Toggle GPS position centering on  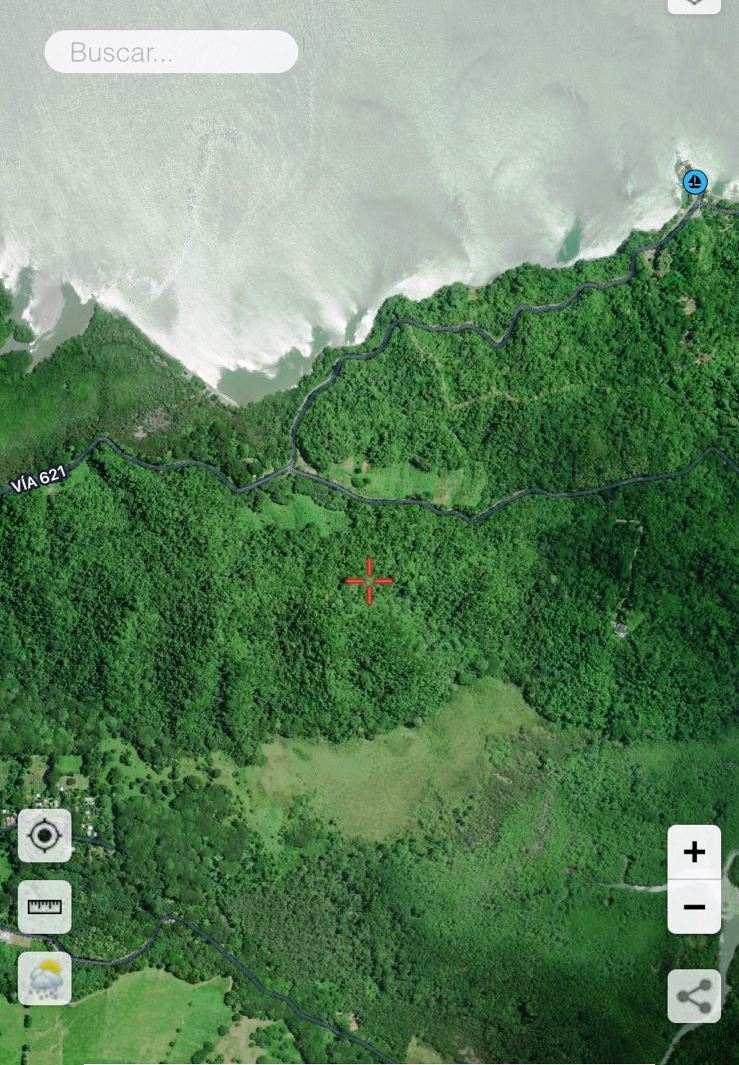click(x=44, y=836)
